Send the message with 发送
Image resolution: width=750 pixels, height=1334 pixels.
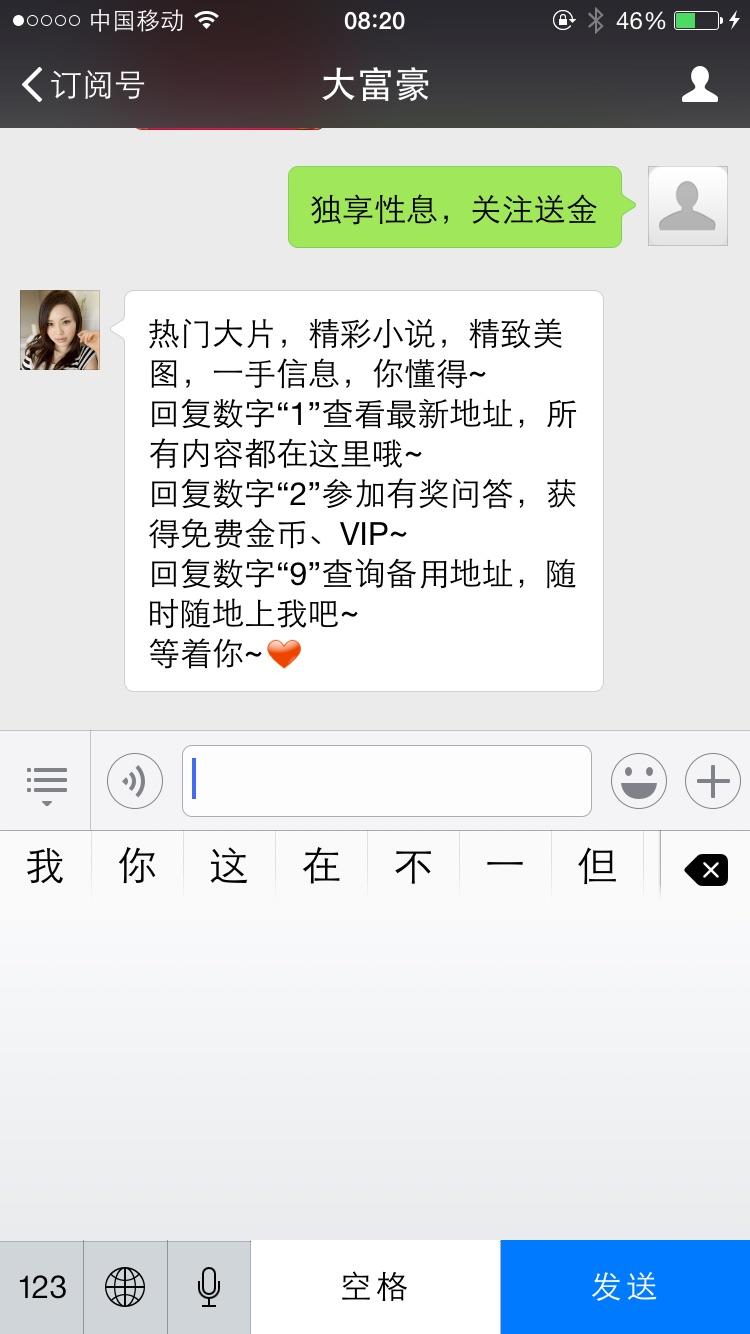[x=625, y=1287]
